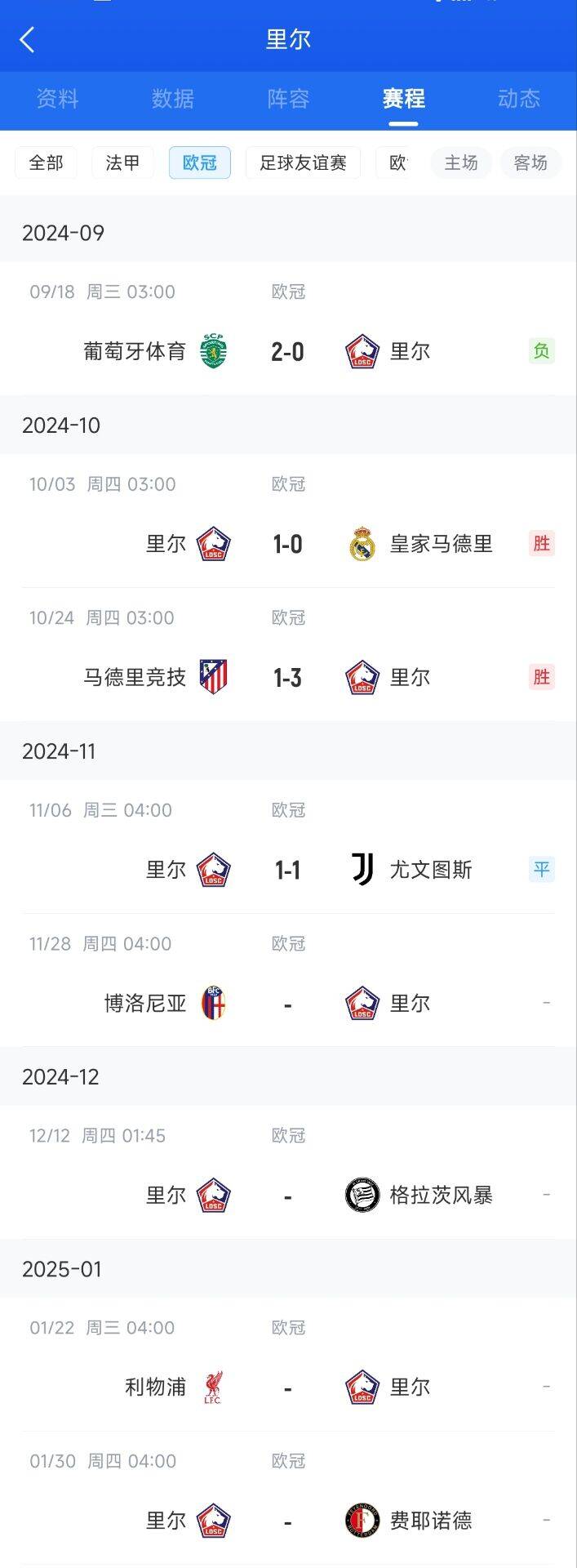Tap the 欧冠 filter chip
The image size is (577, 1568).
(200, 163)
